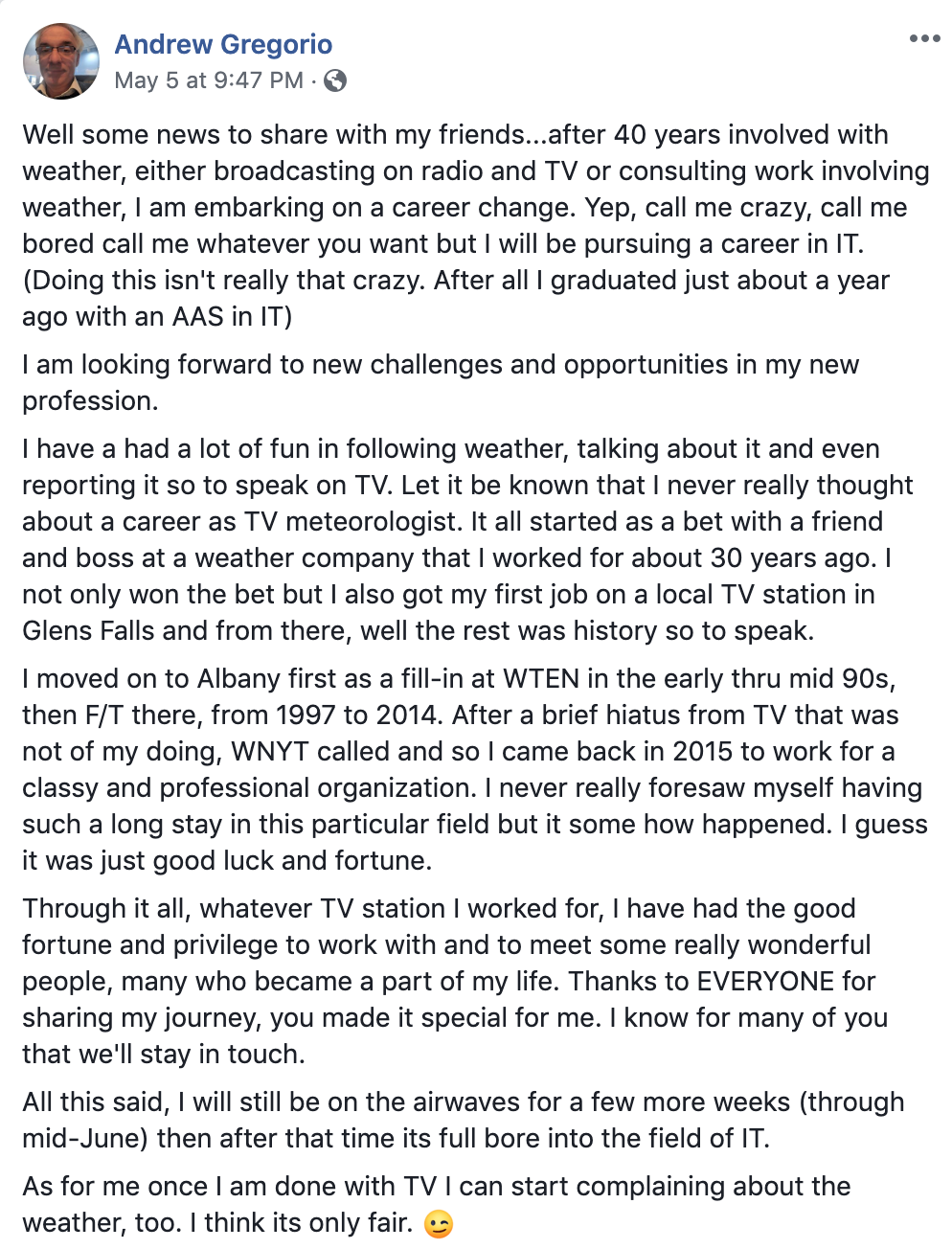Open Andrew Gregorio's profile name link
The height and width of the screenshot is (1249, 952).
(x=223, y=44)
